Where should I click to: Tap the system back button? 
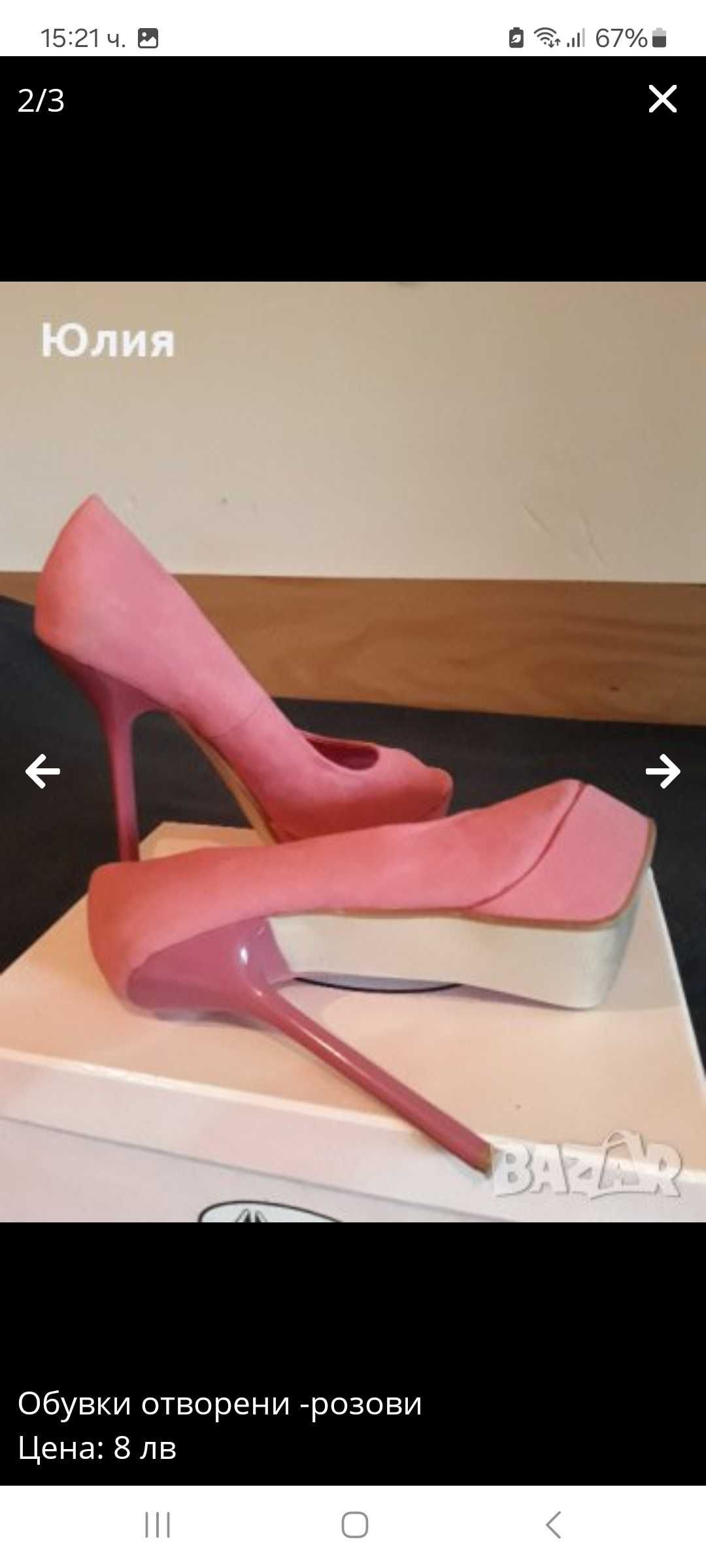coord(553,1525)
